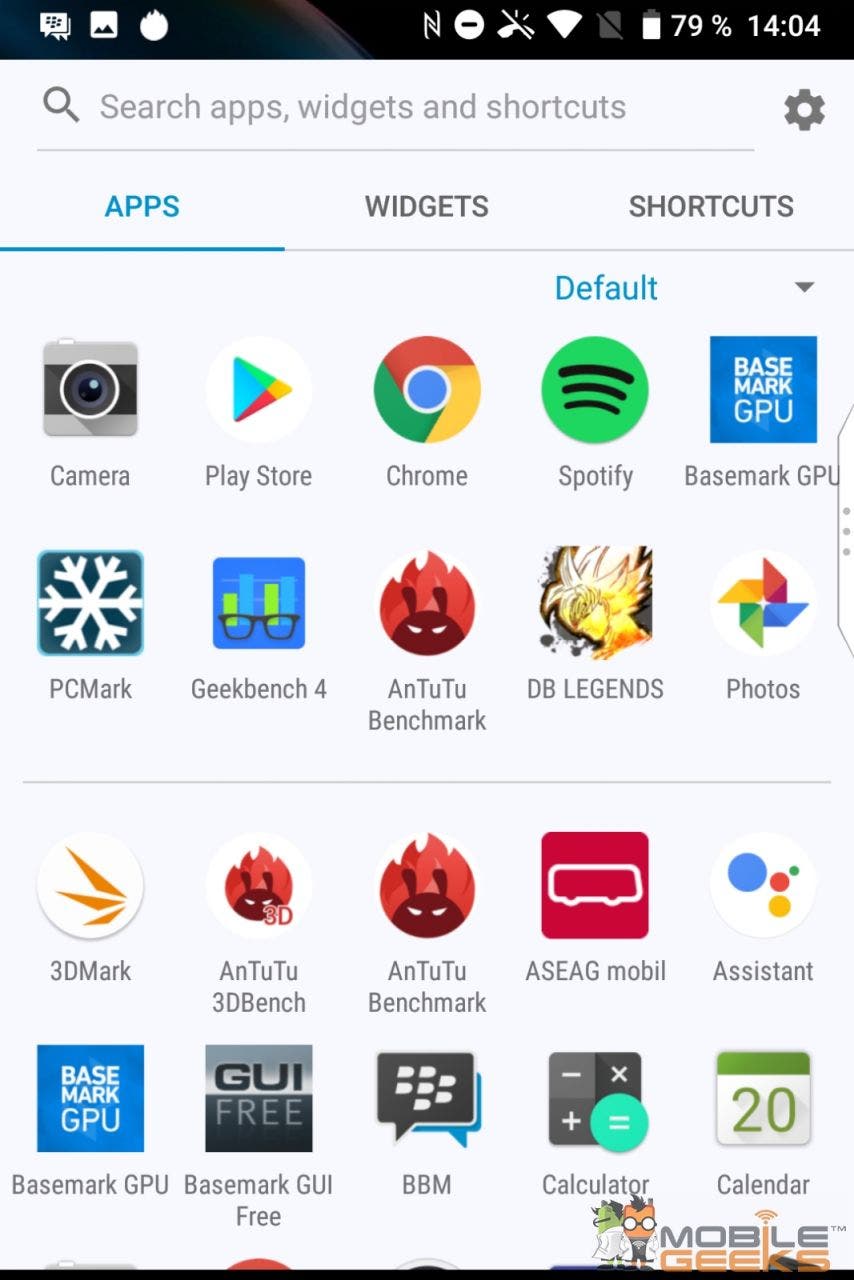Switch to the Shortcuts tab

click(710, 207)
